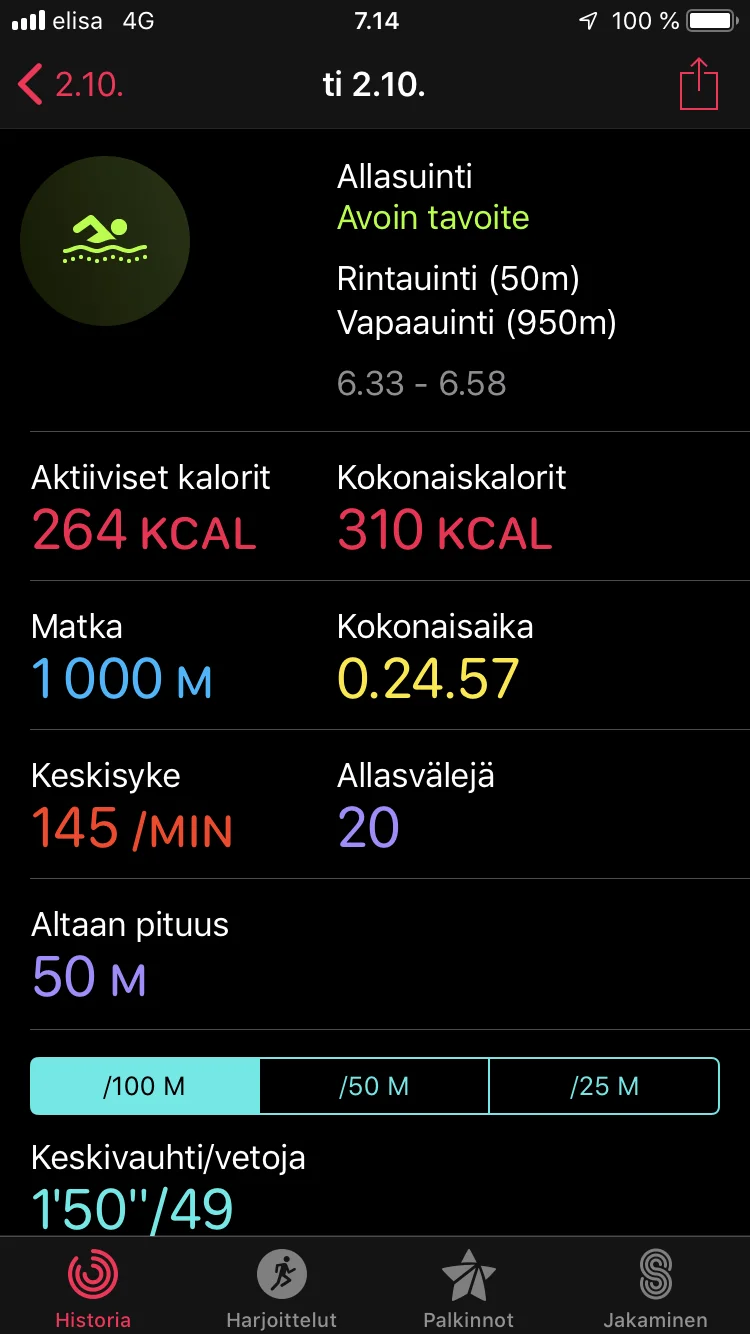750x1334 pixels.
Task: Switch to the Harjoittelut tab
Action: 281,1288
